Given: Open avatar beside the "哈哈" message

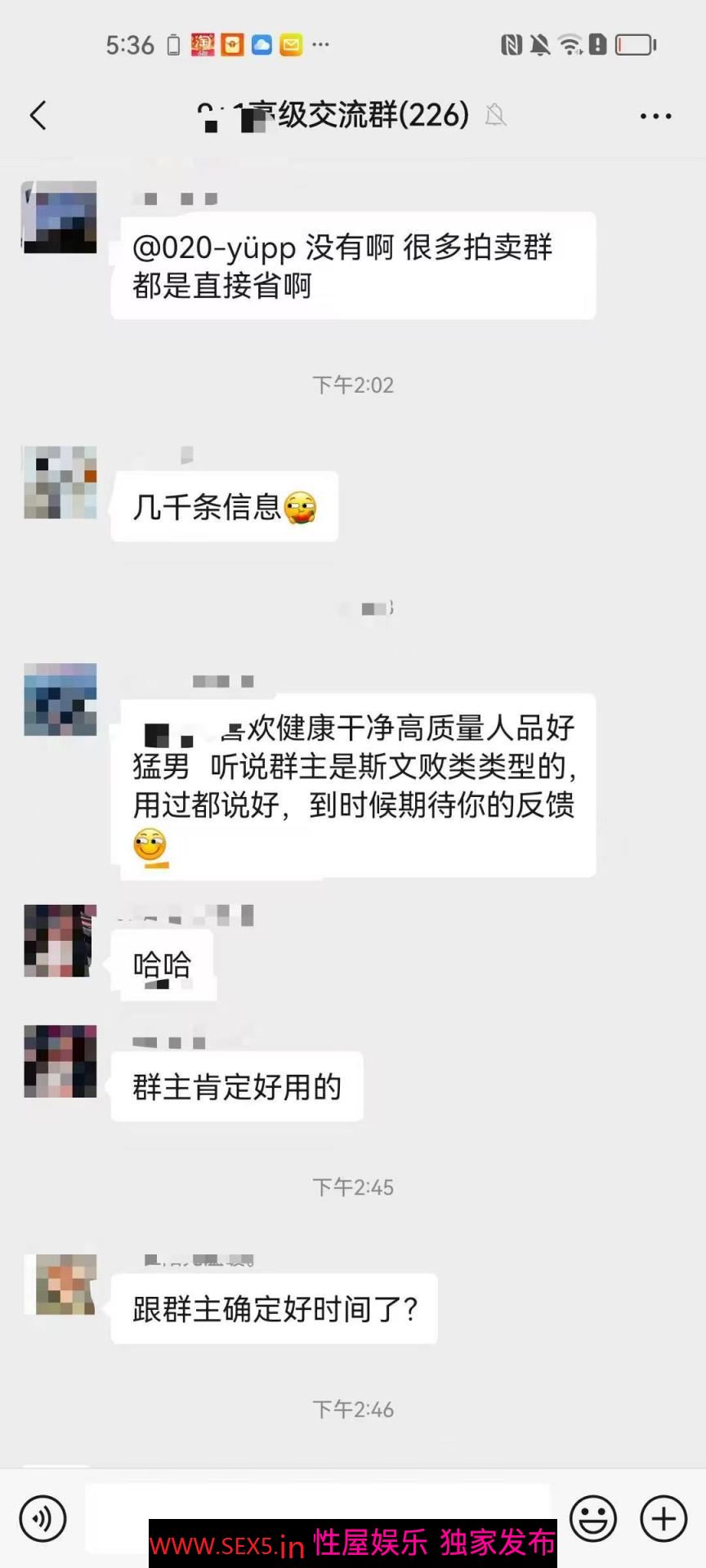Looking at the screenshot, I should click(60, 941).
